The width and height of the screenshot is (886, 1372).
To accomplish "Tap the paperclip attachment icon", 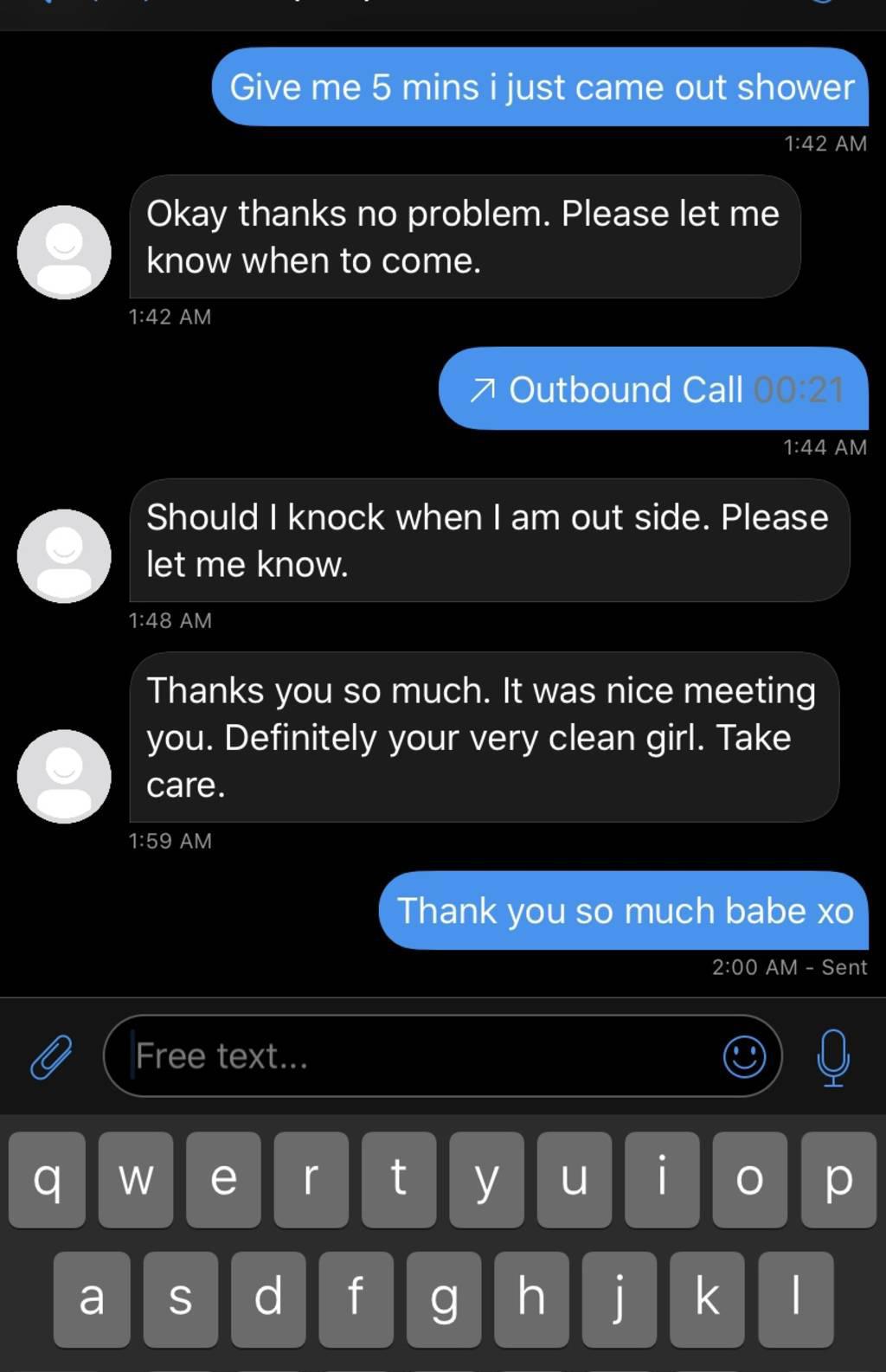I will pyautogui.click(x=51, y=1056).
